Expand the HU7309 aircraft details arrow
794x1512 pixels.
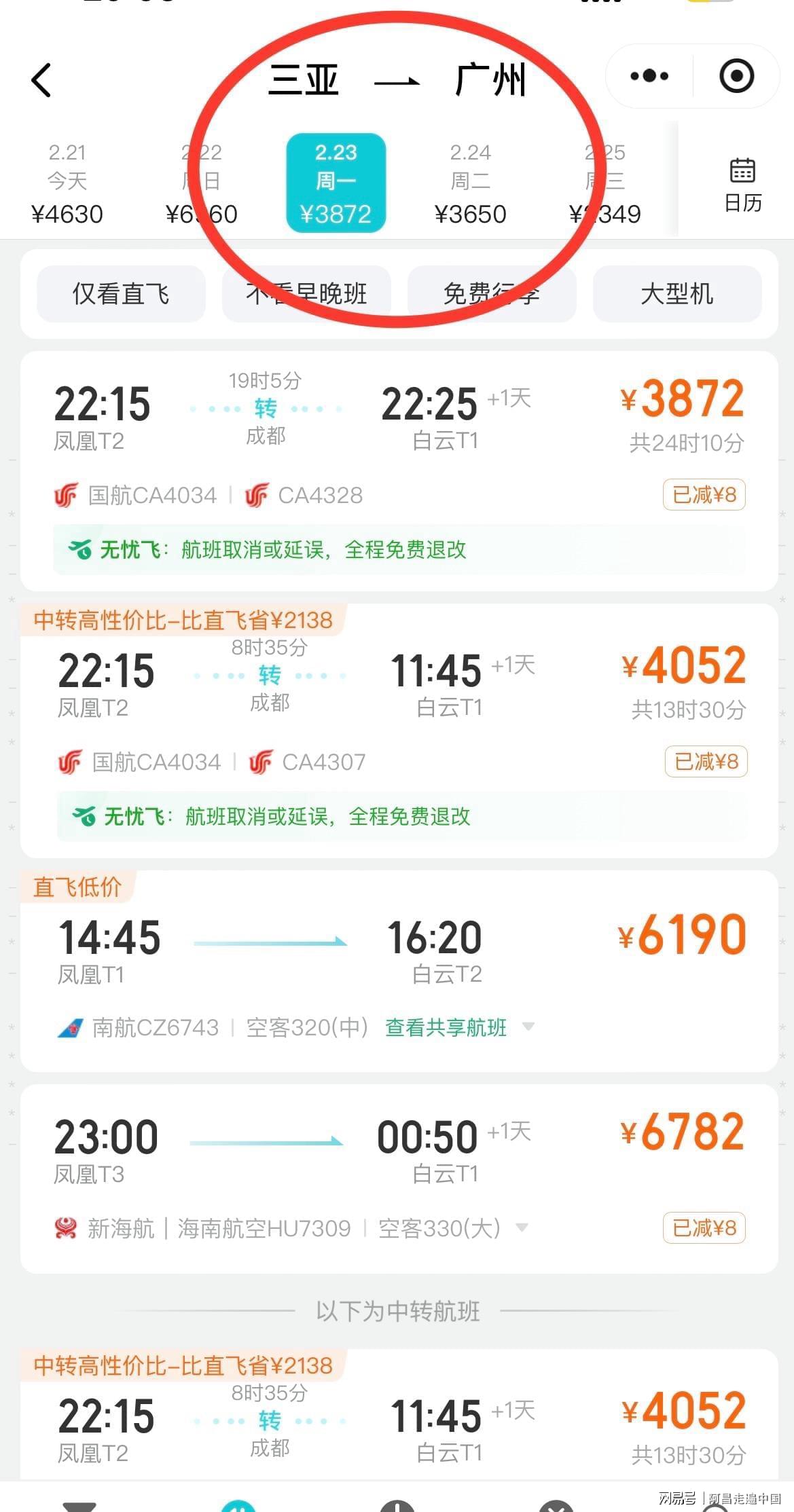[522, 1228]
